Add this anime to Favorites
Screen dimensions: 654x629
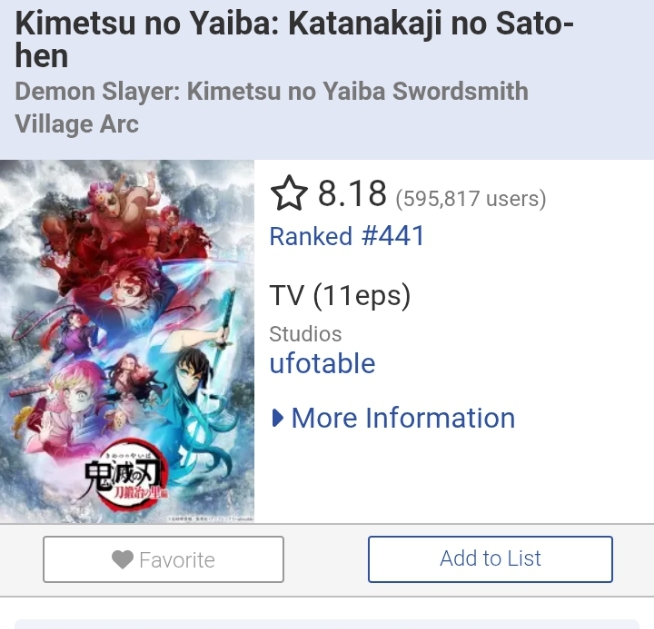pos(163,560)
